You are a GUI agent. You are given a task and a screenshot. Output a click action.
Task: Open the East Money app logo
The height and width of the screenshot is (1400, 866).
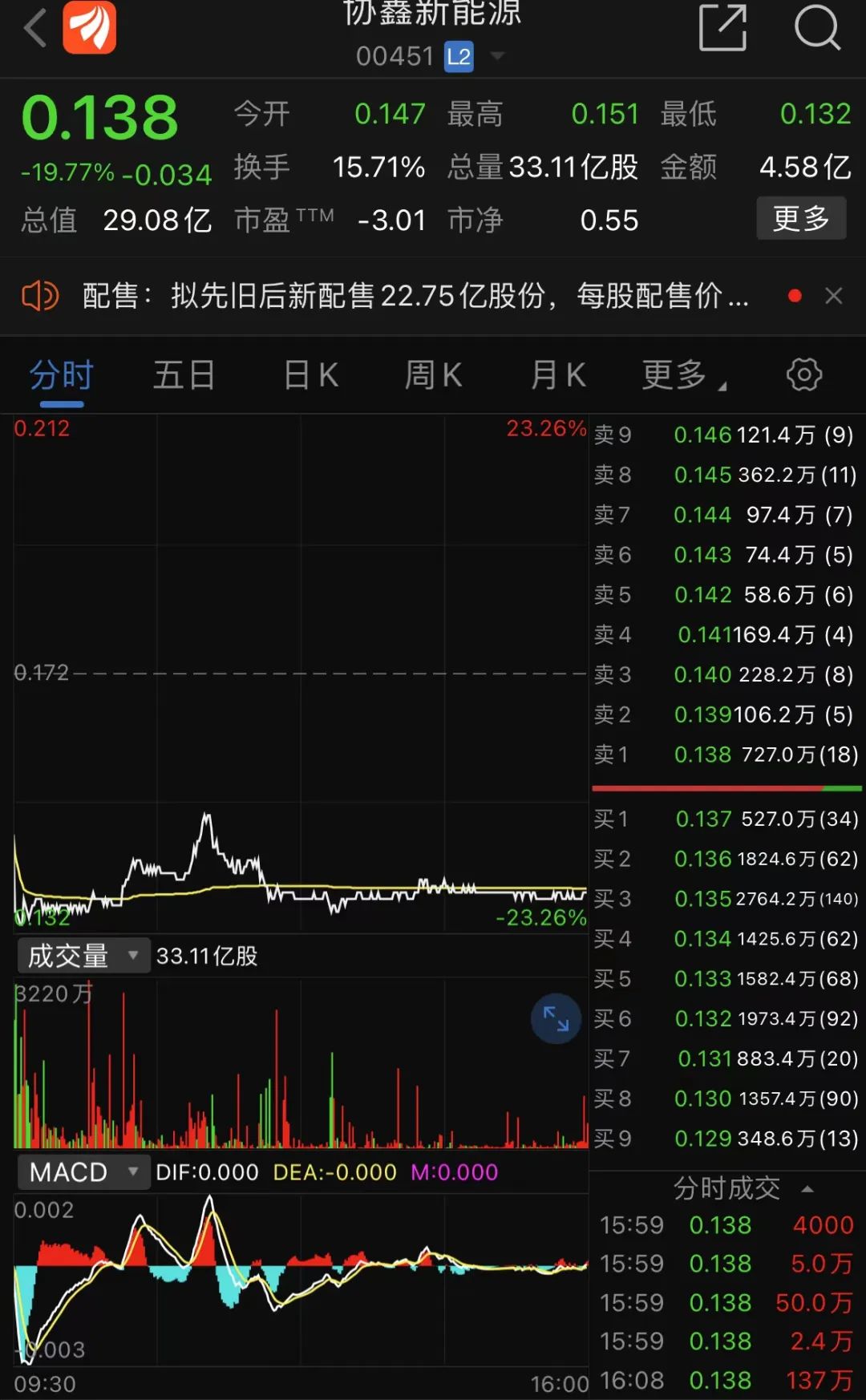[x=88, y=28]
